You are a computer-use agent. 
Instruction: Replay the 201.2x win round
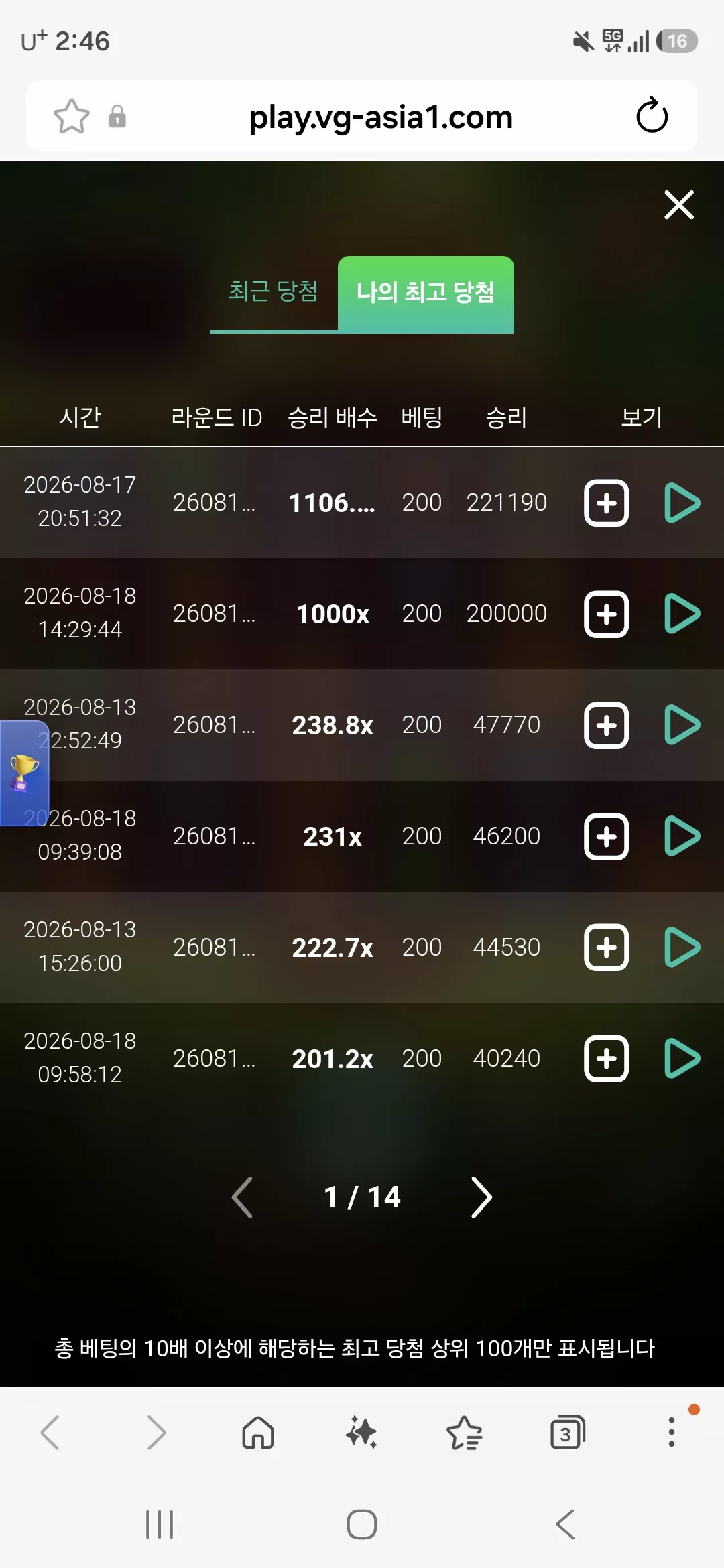(x=682, y=1059)
